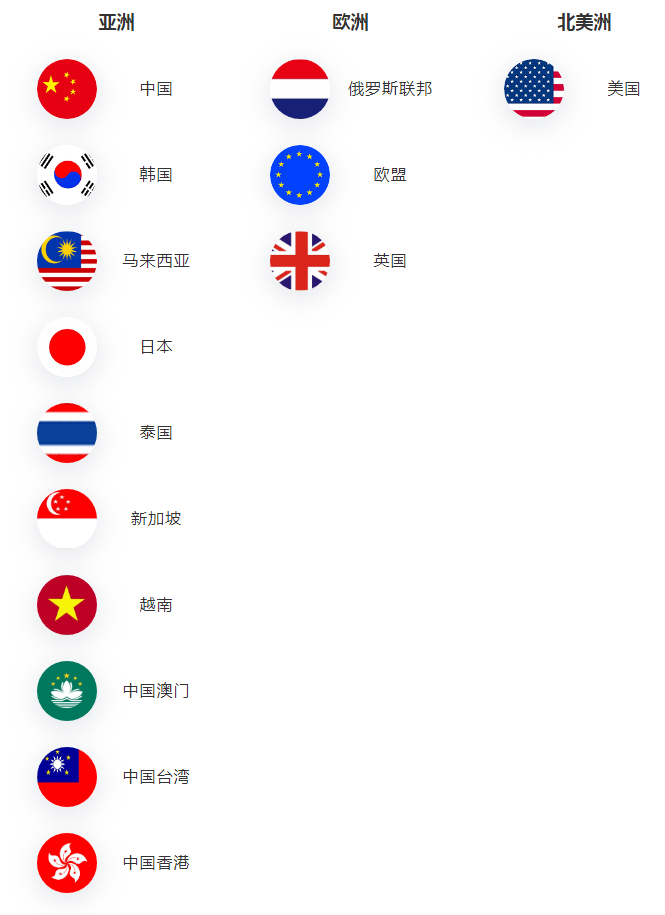The image size is (665, 915).
Task: Select 中国 as the region
Action: pyautogui.click(x=155, y=89)
